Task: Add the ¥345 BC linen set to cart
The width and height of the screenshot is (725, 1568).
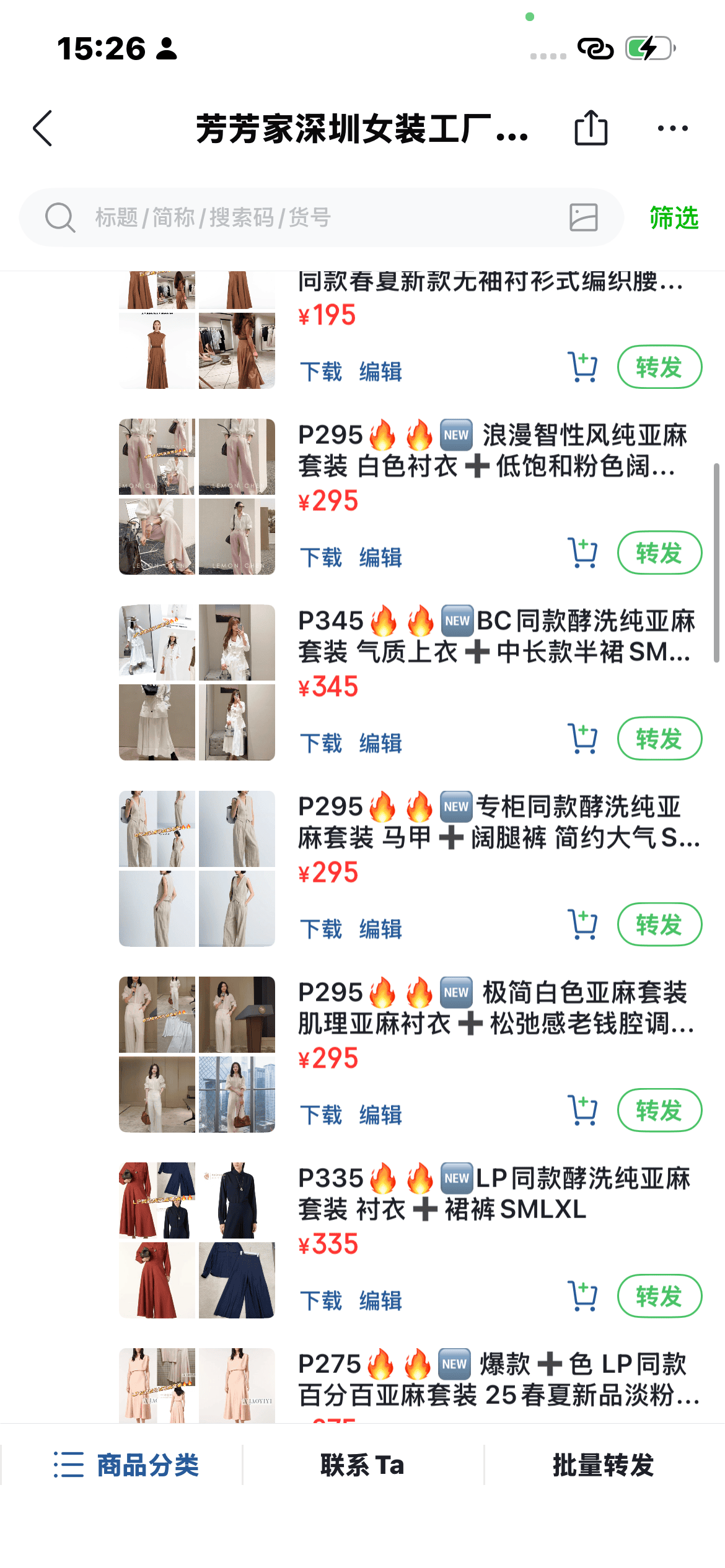Action: (x=582, y=739)
